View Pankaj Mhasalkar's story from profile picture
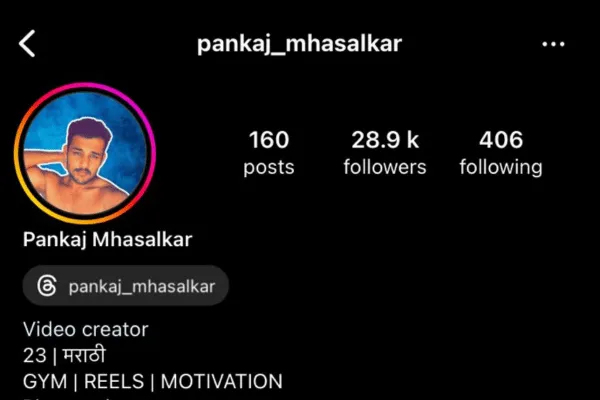Screen dimensions: 600x400 (88, 151)
